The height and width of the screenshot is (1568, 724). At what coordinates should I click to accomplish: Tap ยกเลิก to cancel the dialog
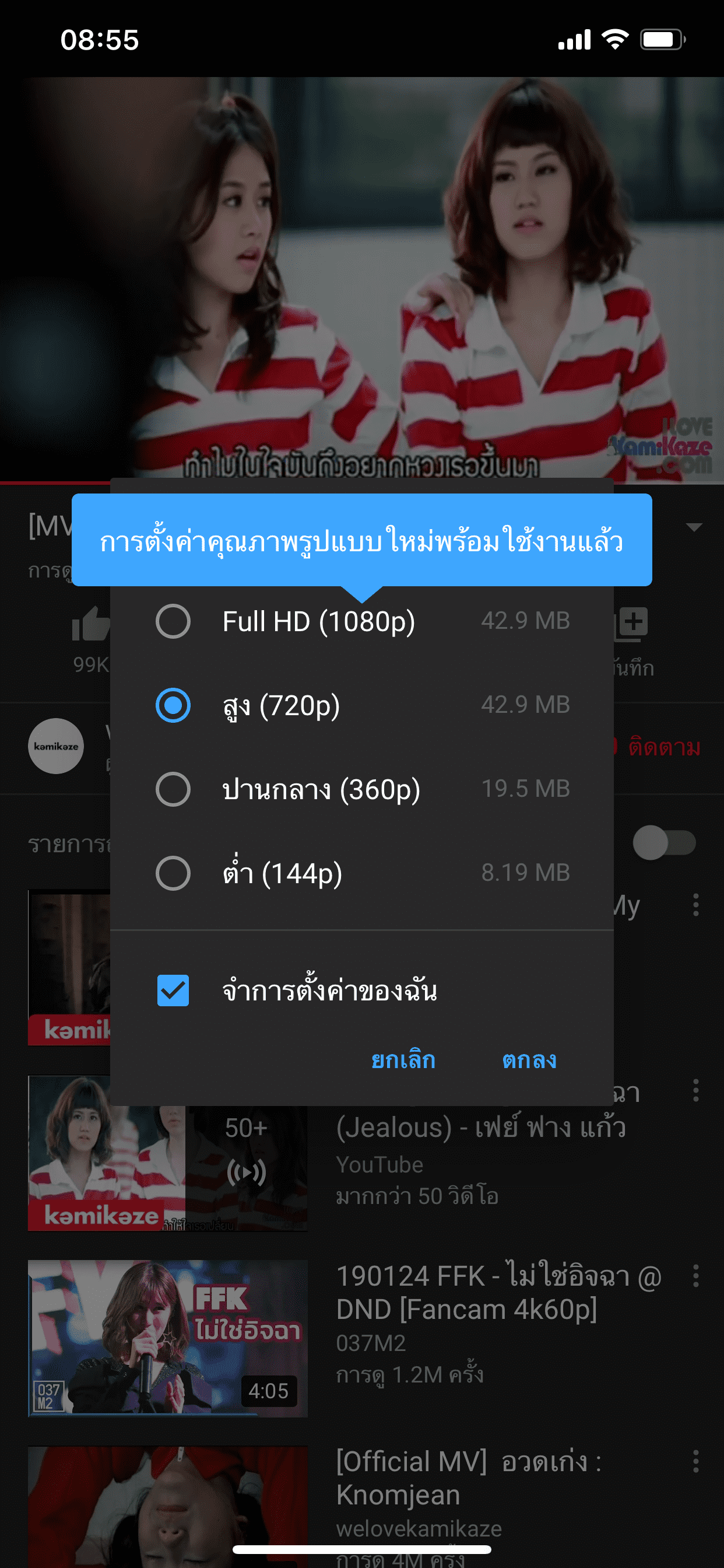(x=403, y=1060)
